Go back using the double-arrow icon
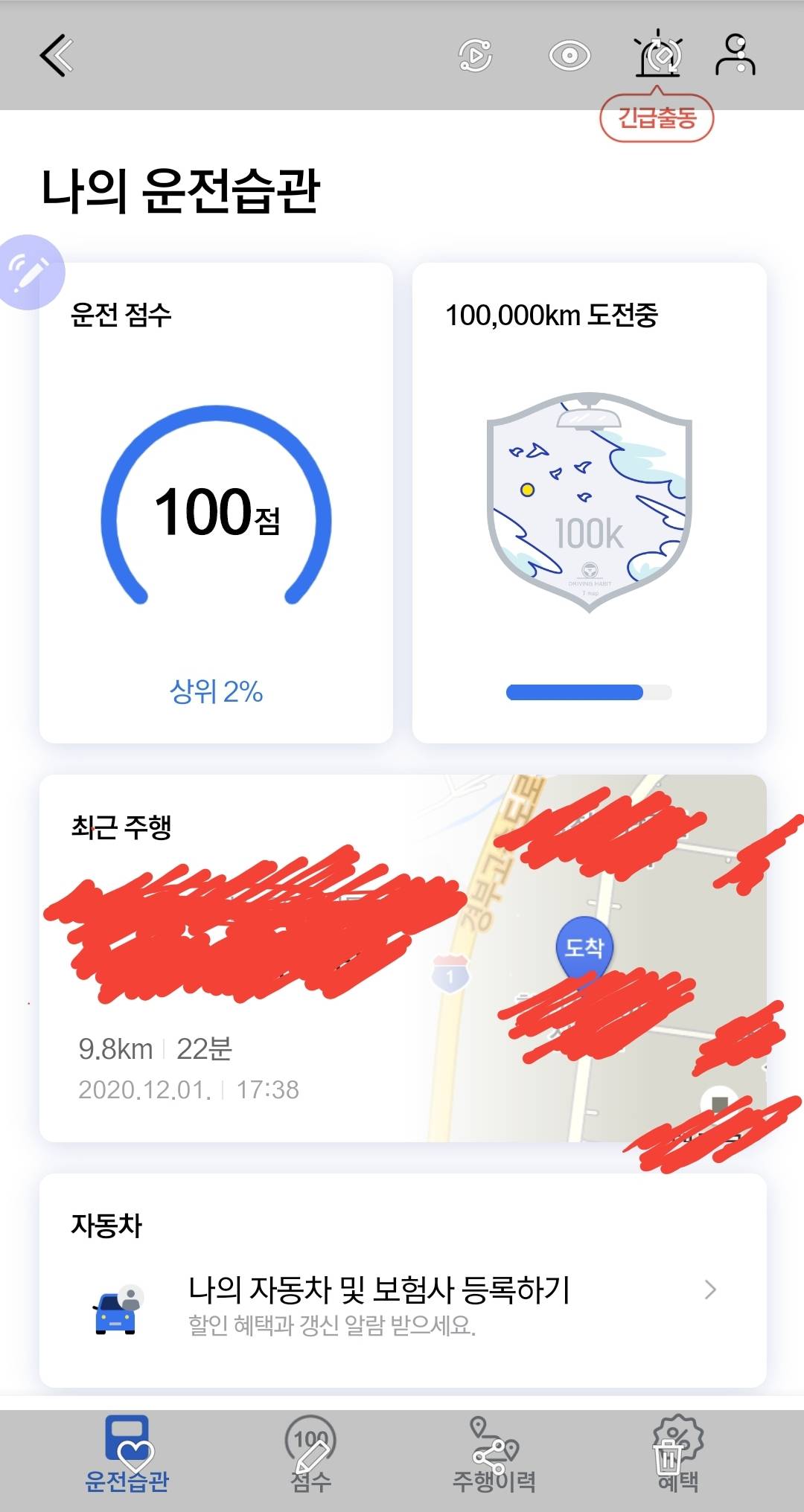Image resolution: width=804 pixels, height=1512 pixels. click(57, 55)
